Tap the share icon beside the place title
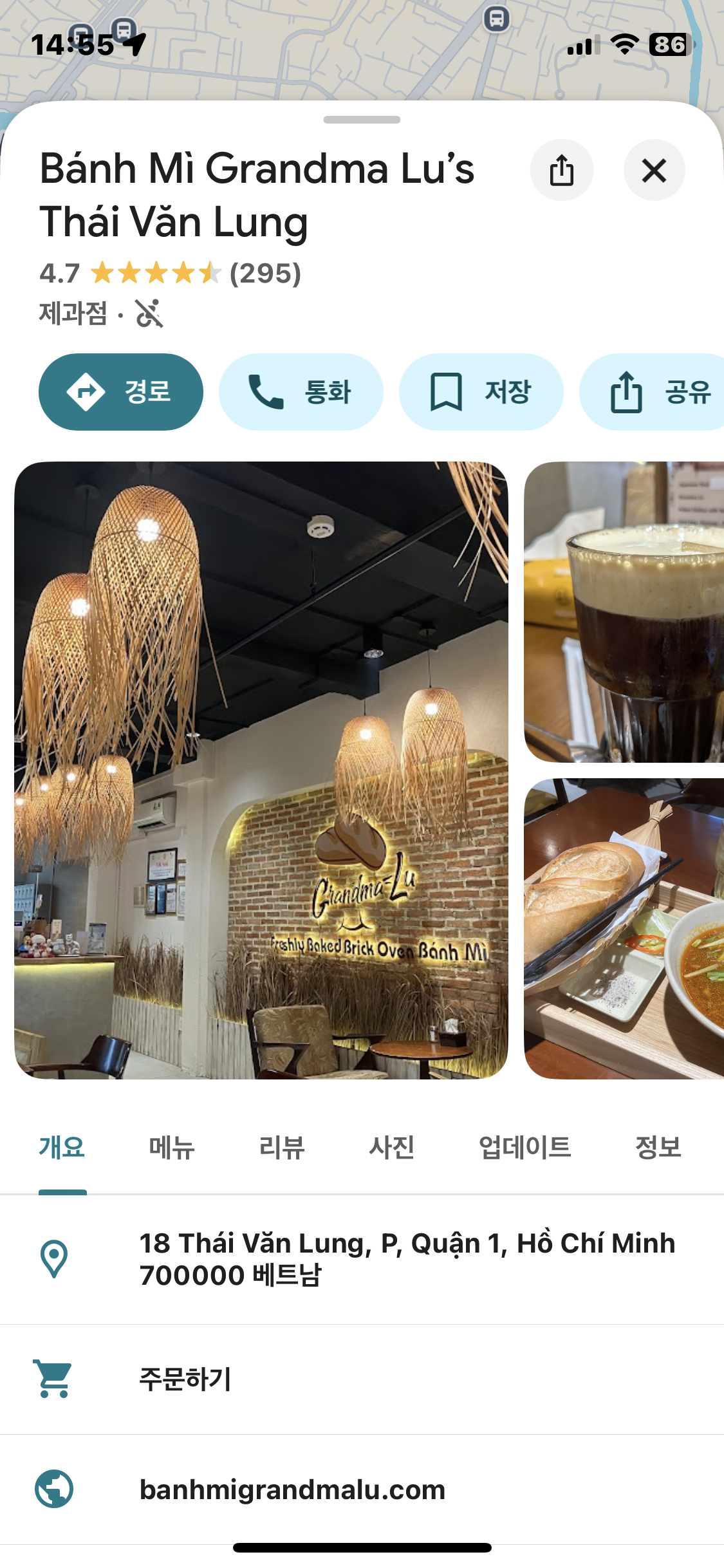Screen dimensions: 724x1568 561,171
